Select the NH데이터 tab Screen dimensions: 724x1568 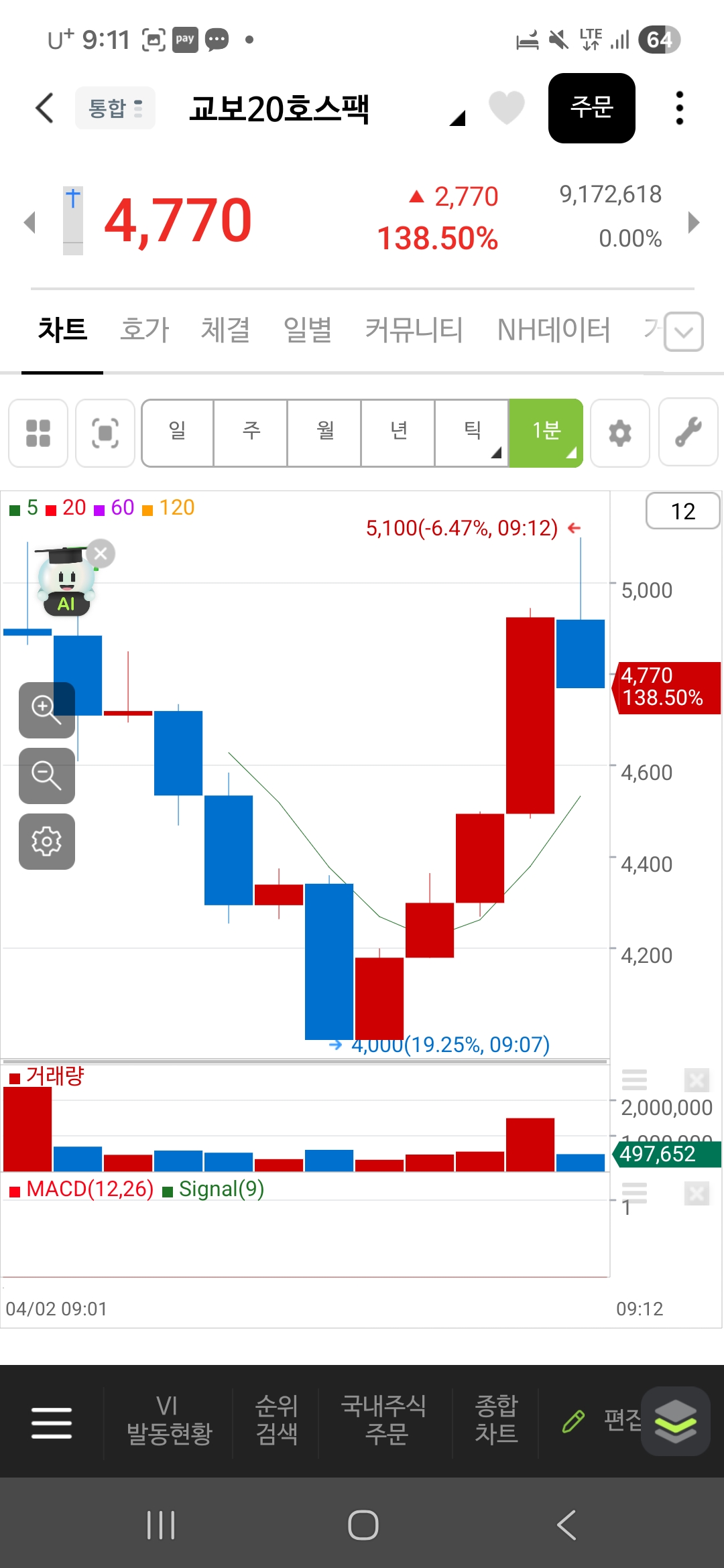pyautogui.click(x=554, y=330)
